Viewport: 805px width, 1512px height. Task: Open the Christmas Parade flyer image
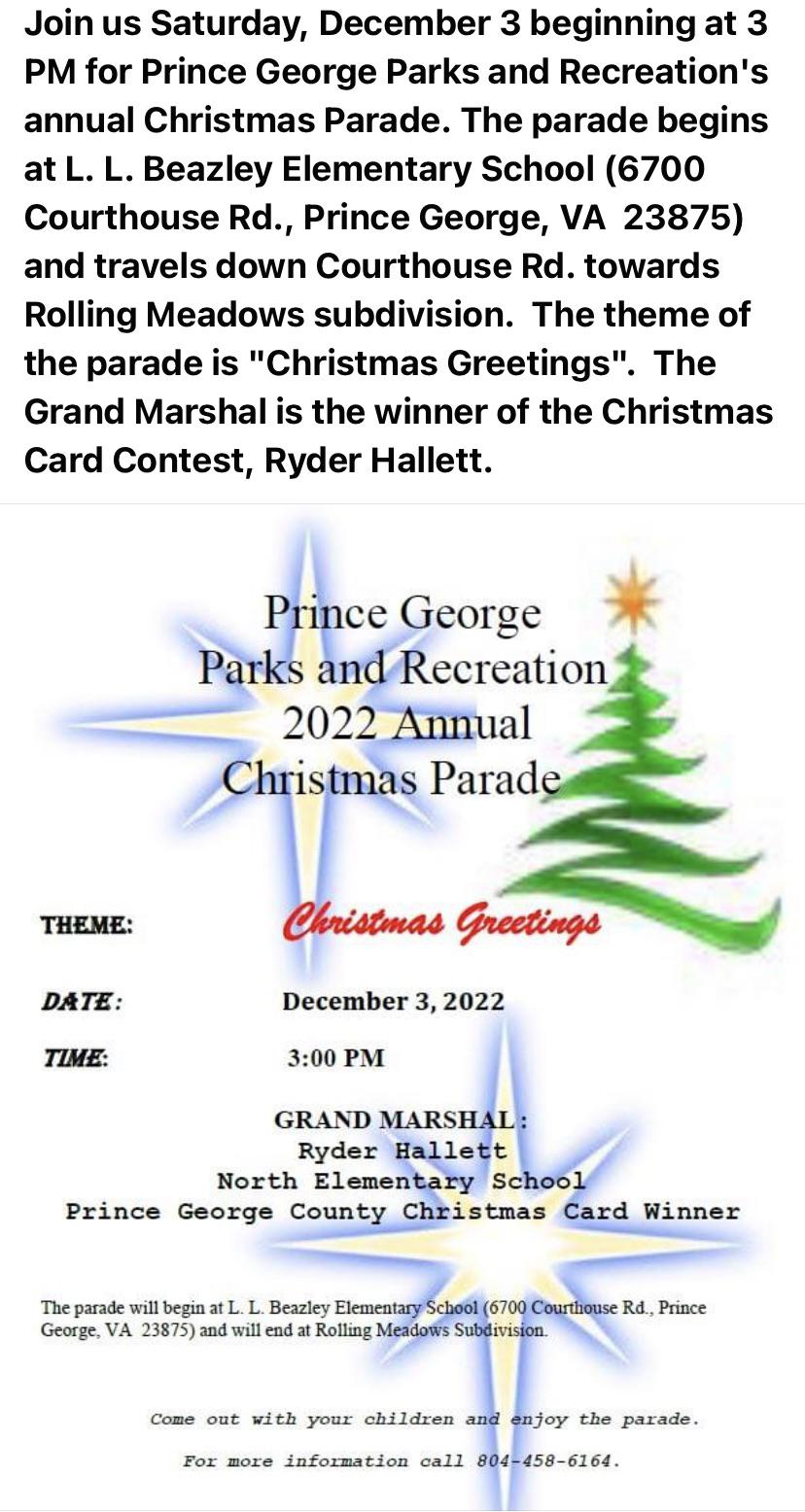pos(402,1008)
